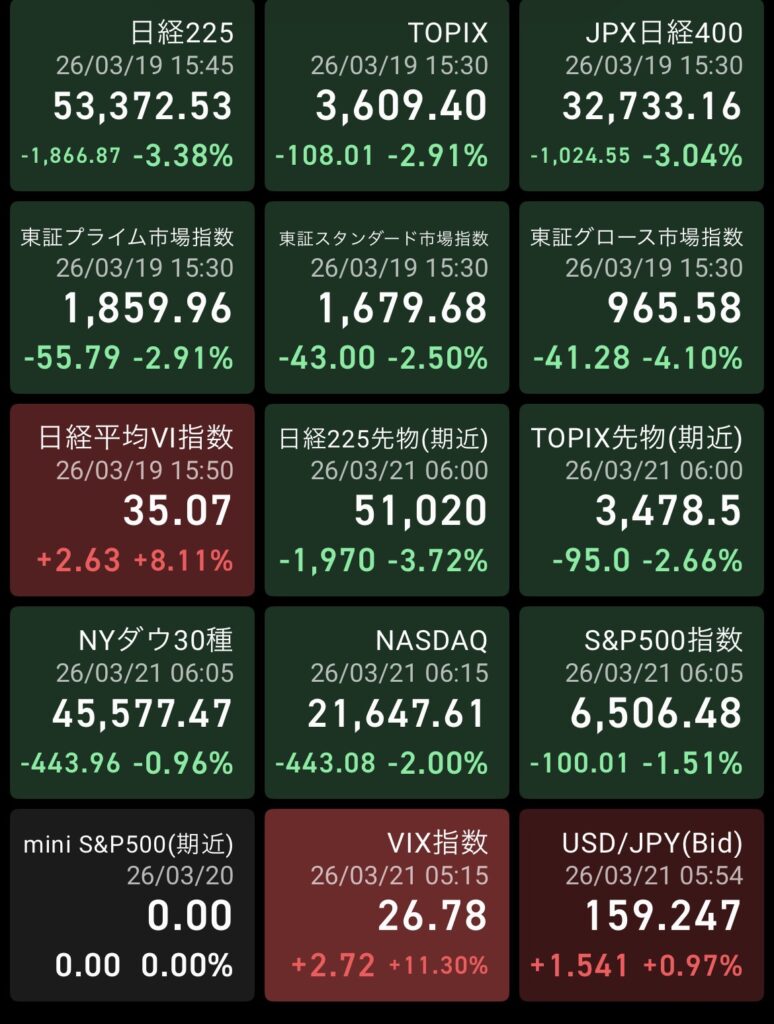
Task: Open the 日経225 index tile
Action: pos(132,95)
